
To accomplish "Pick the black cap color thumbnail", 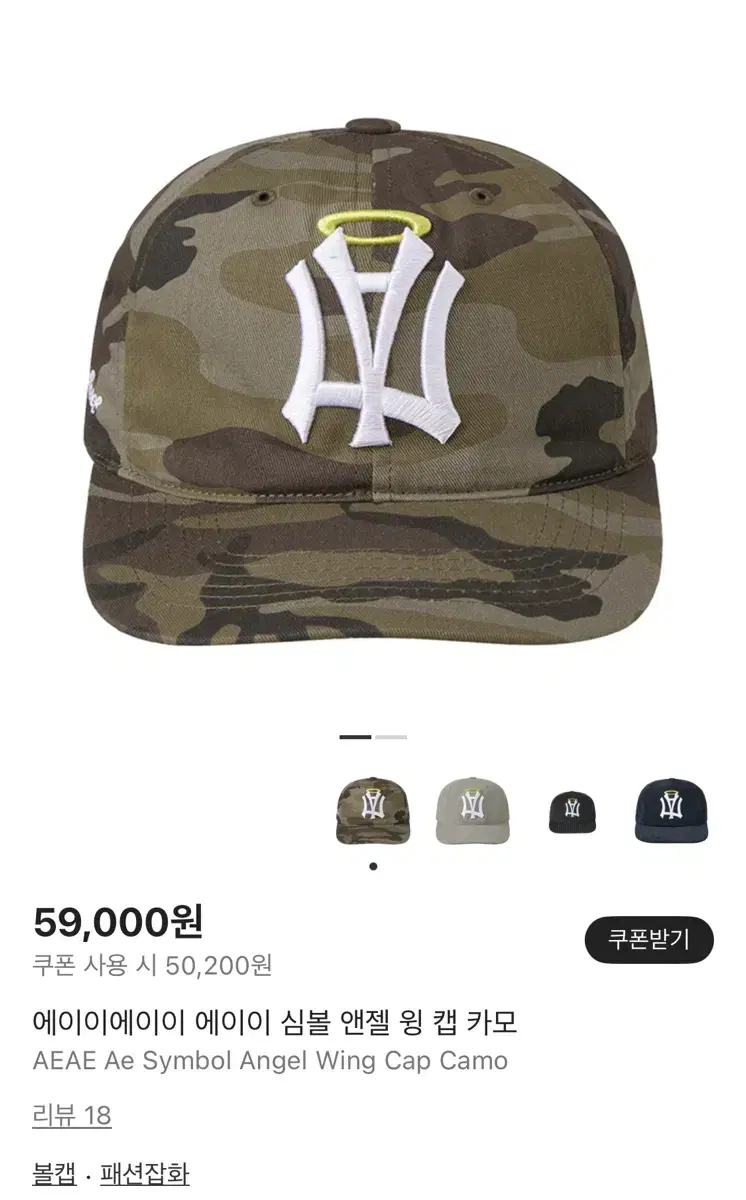I will (572, 811).
